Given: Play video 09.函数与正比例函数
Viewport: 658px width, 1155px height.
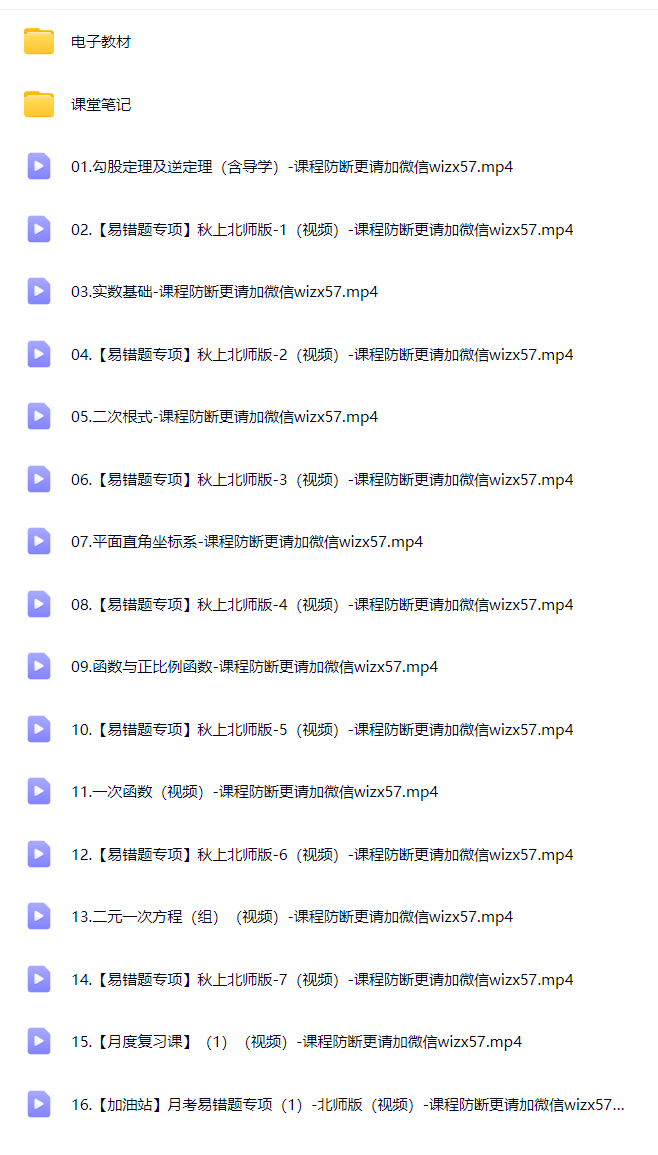Looking at the screenshot, I should click(254, 667).
